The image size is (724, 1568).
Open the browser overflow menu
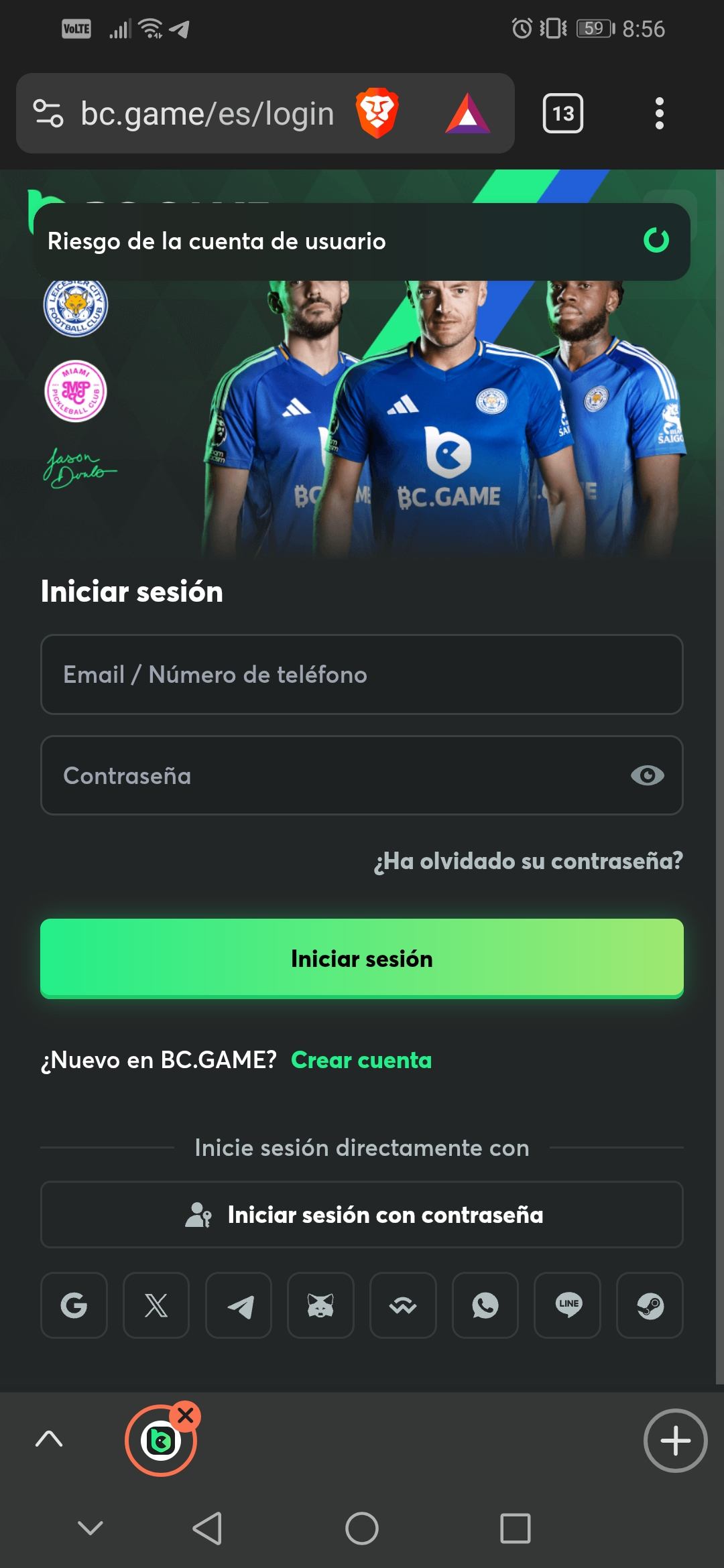click(659, 113)
